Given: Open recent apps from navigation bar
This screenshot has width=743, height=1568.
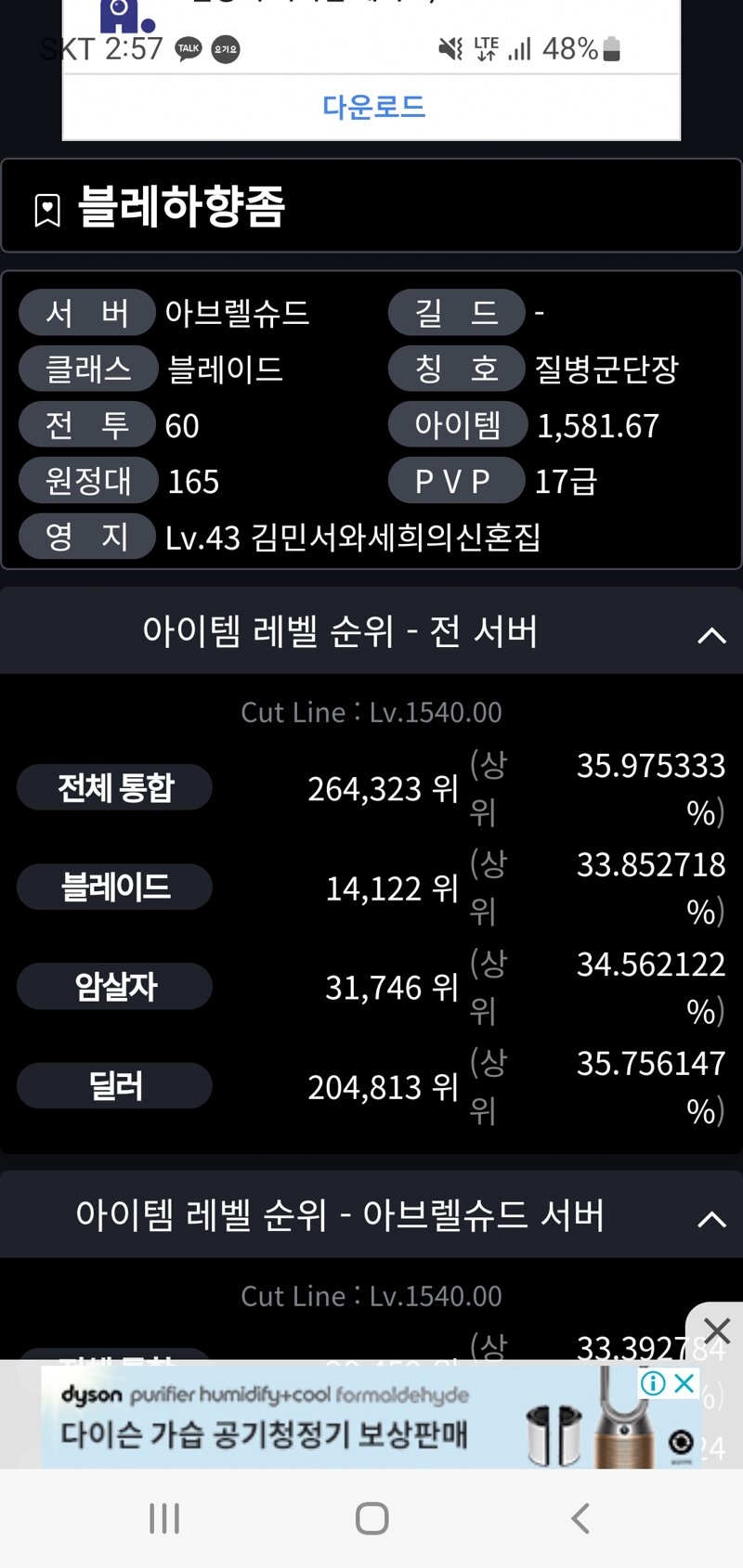Looking at the screenshot, I should coord(164,1519).
